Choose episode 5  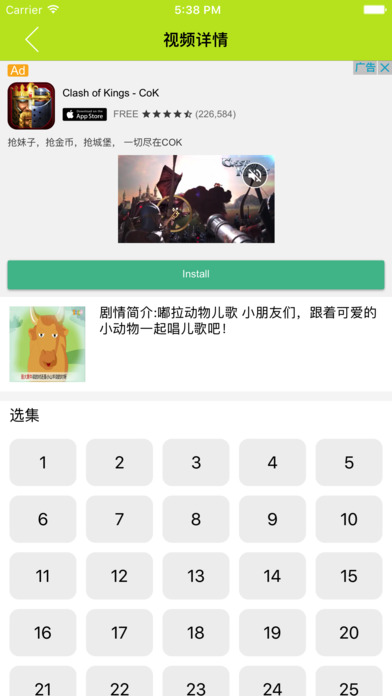(349, 463)
